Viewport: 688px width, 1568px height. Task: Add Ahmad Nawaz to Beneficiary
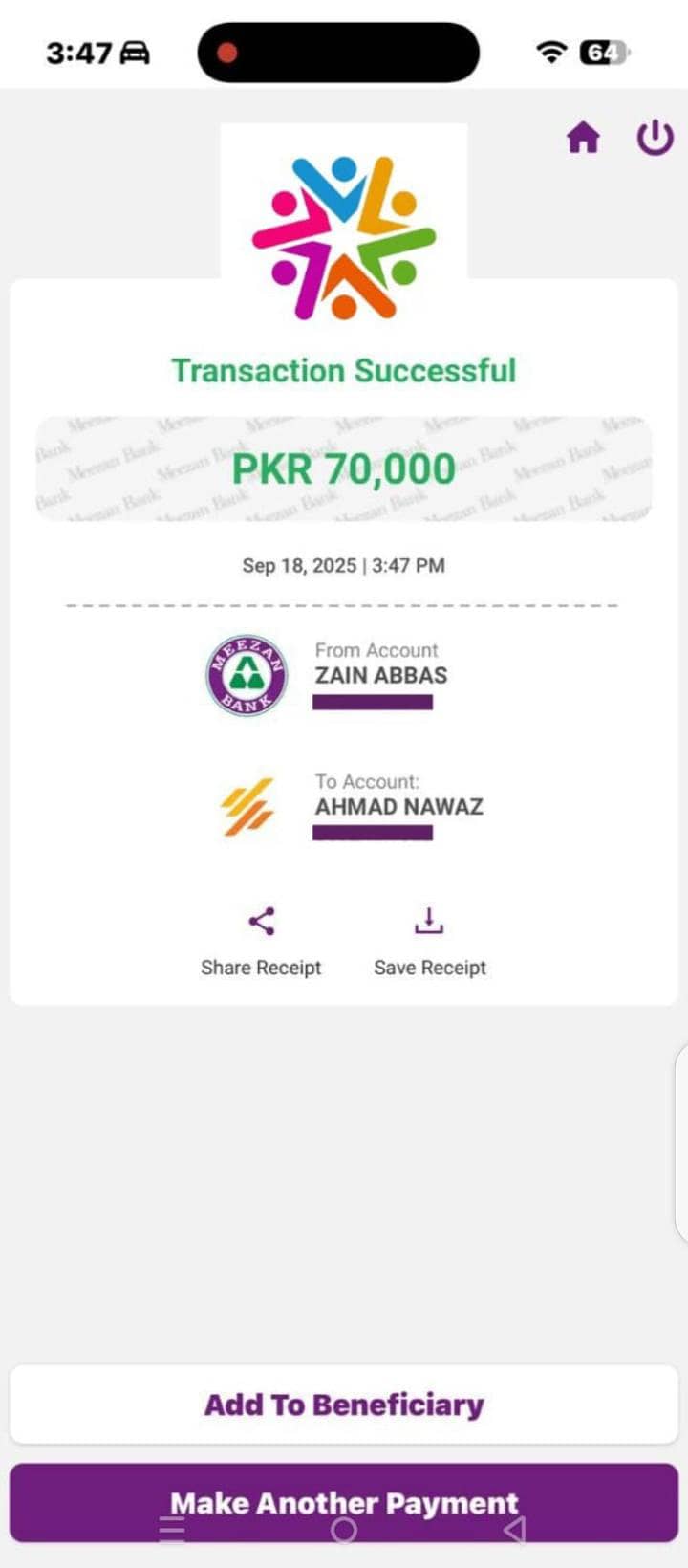(x=344, y=1405)
